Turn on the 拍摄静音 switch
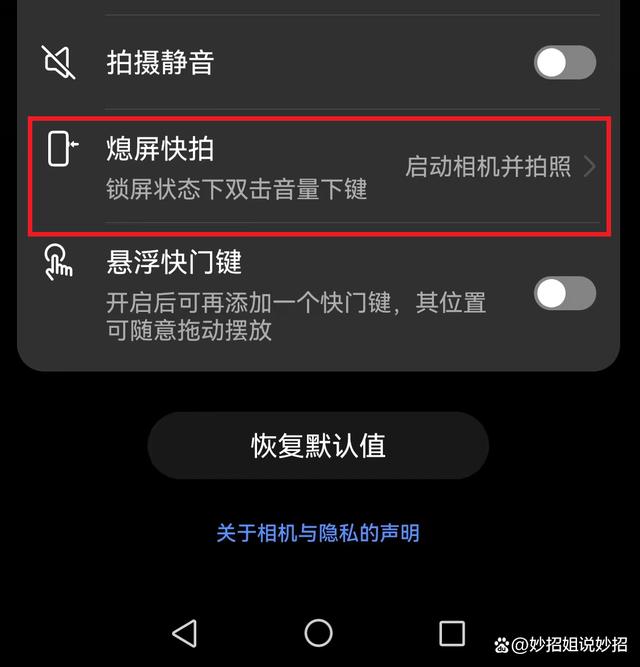The width and height of the screenshot is (640, 667). coord(564,63)
